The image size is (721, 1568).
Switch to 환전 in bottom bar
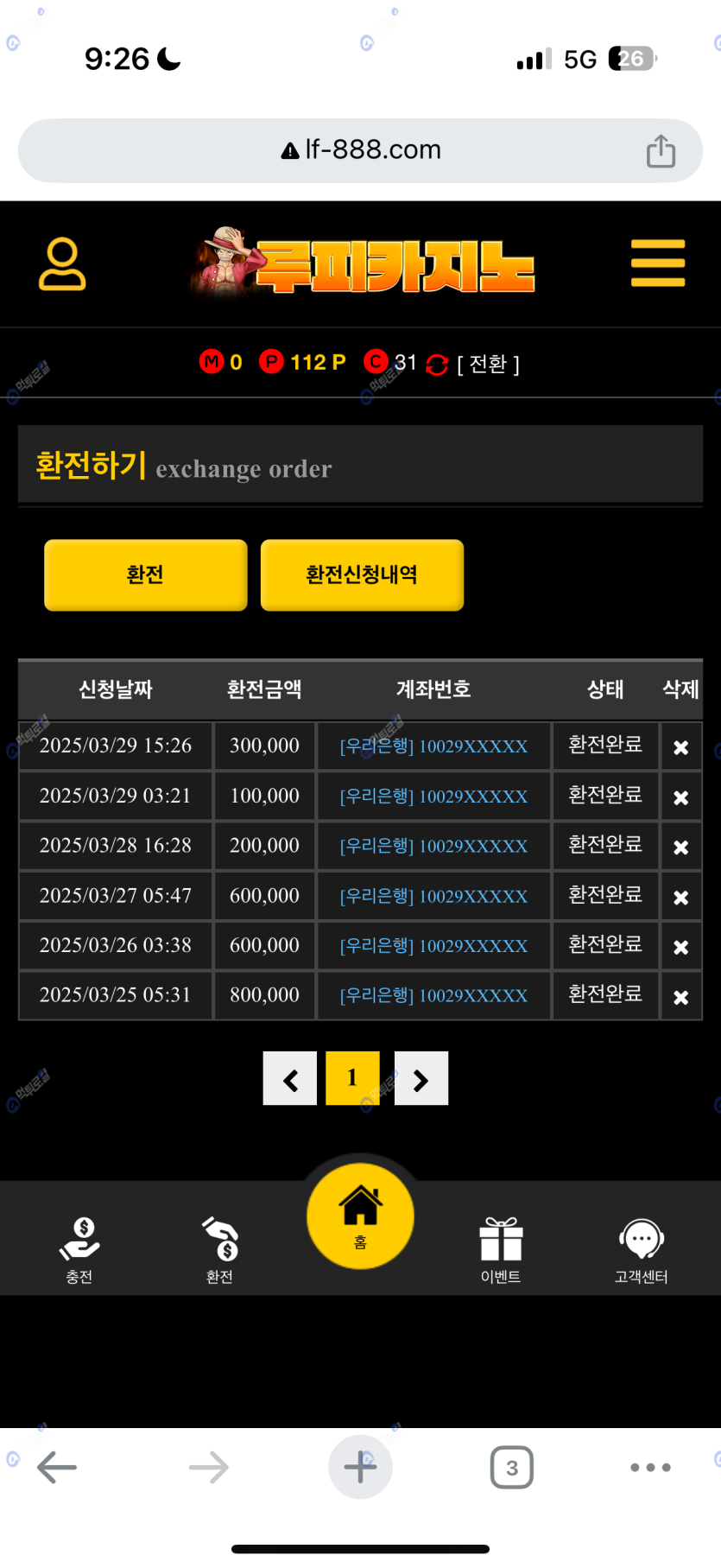point(219,1248)
